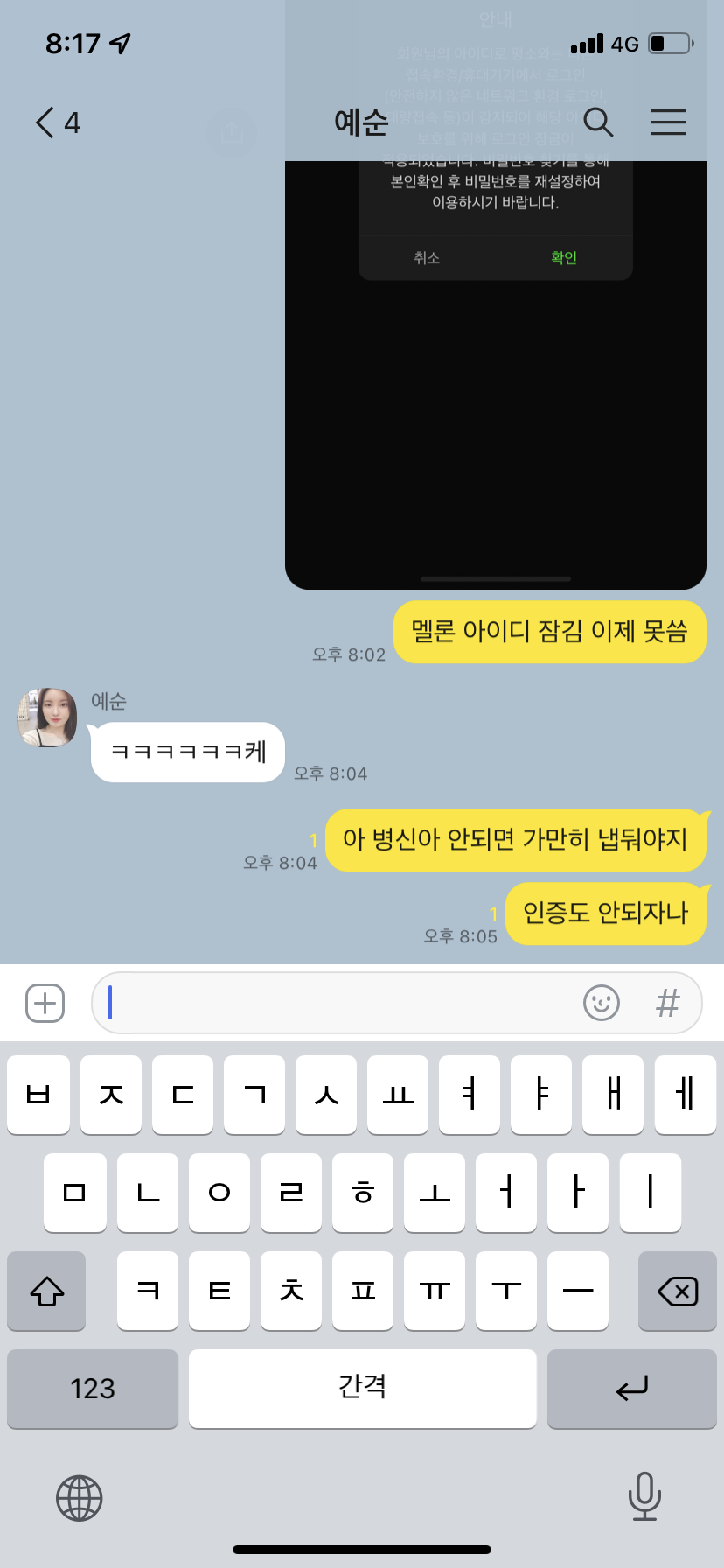The height and width of the screenshot is (1568, 724).
Task: Tap the return key
Action: pos(631,1389)
